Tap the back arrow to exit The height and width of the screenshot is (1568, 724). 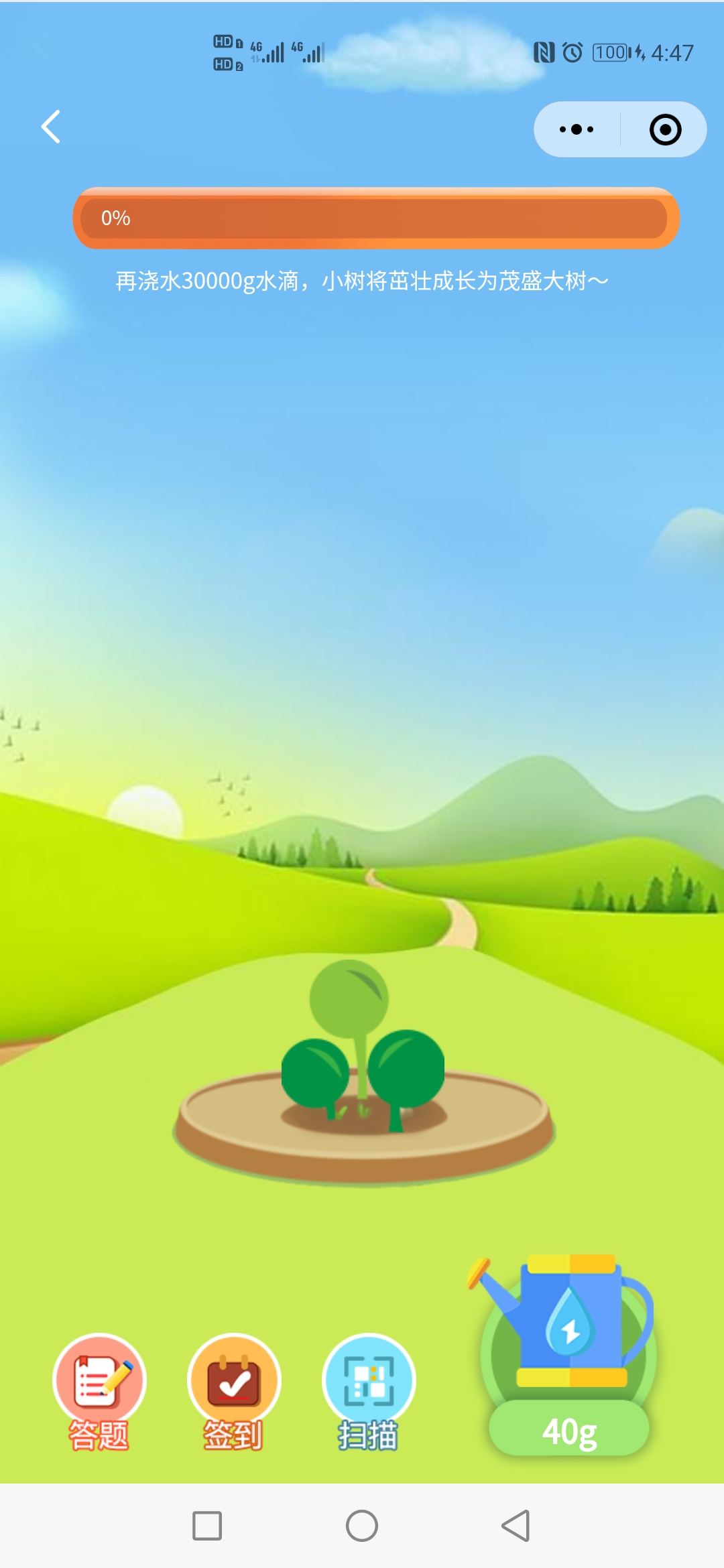(x=50, y=127)
